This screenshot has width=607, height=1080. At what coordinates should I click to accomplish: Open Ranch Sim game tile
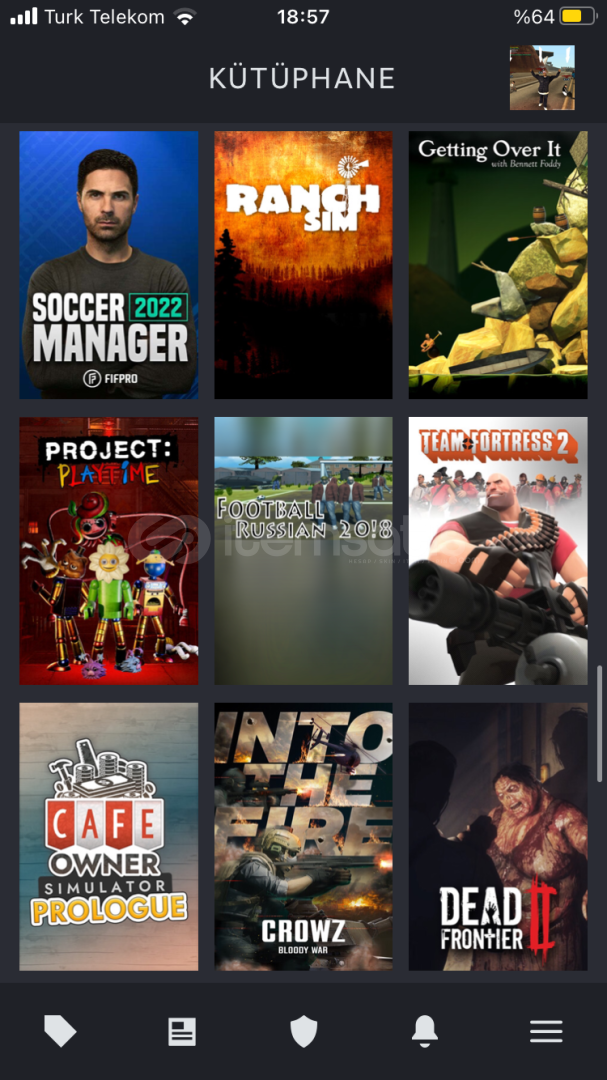(x=303, y=265)
